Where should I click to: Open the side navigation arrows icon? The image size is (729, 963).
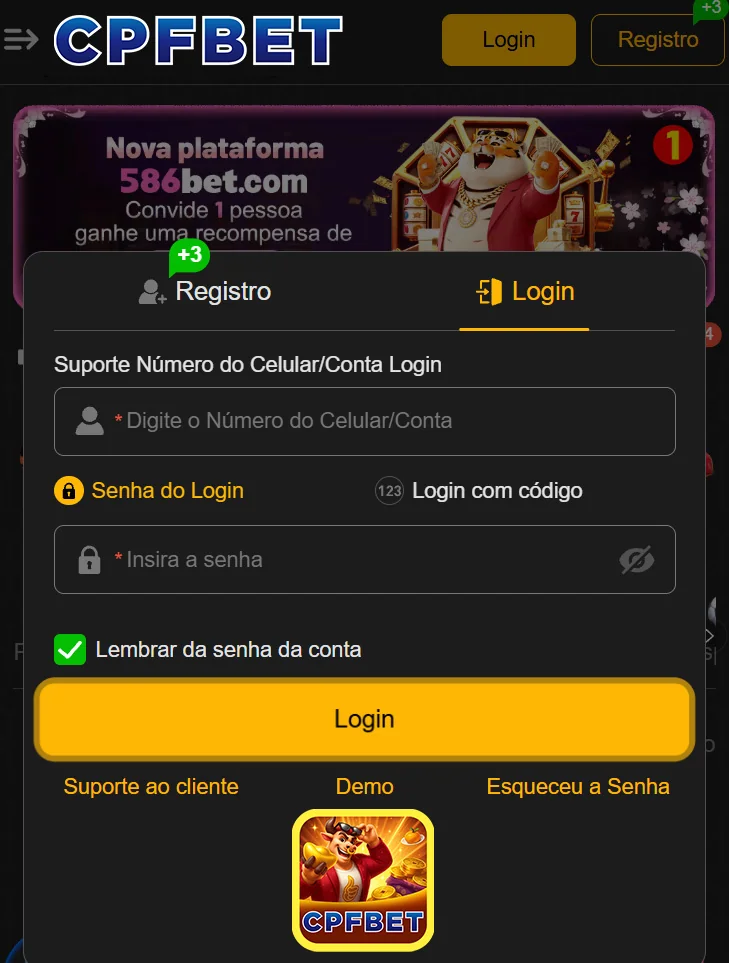(x=21, y=40)
